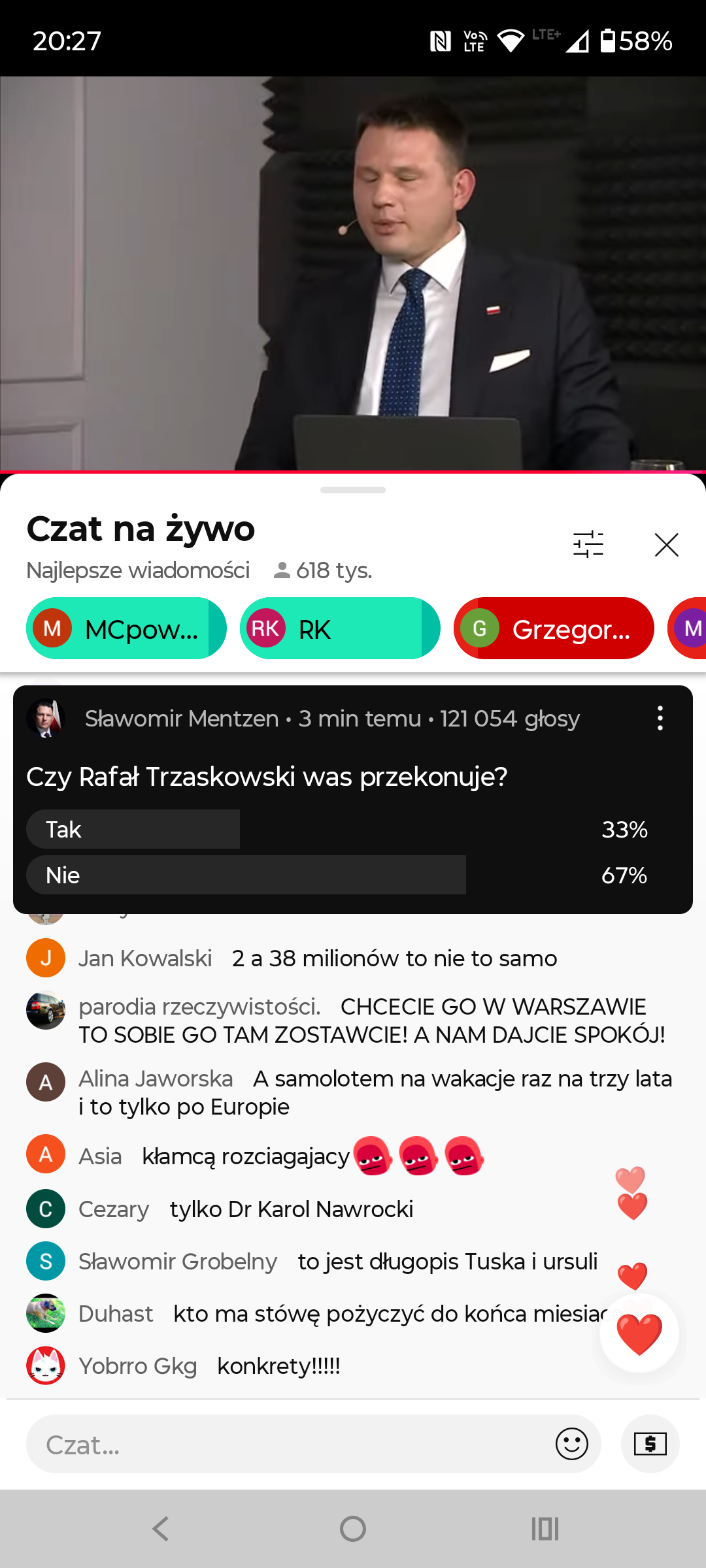Open Grzegor... Super Chat chip
Screen dimensions: 706x1568
pos(553,629)
